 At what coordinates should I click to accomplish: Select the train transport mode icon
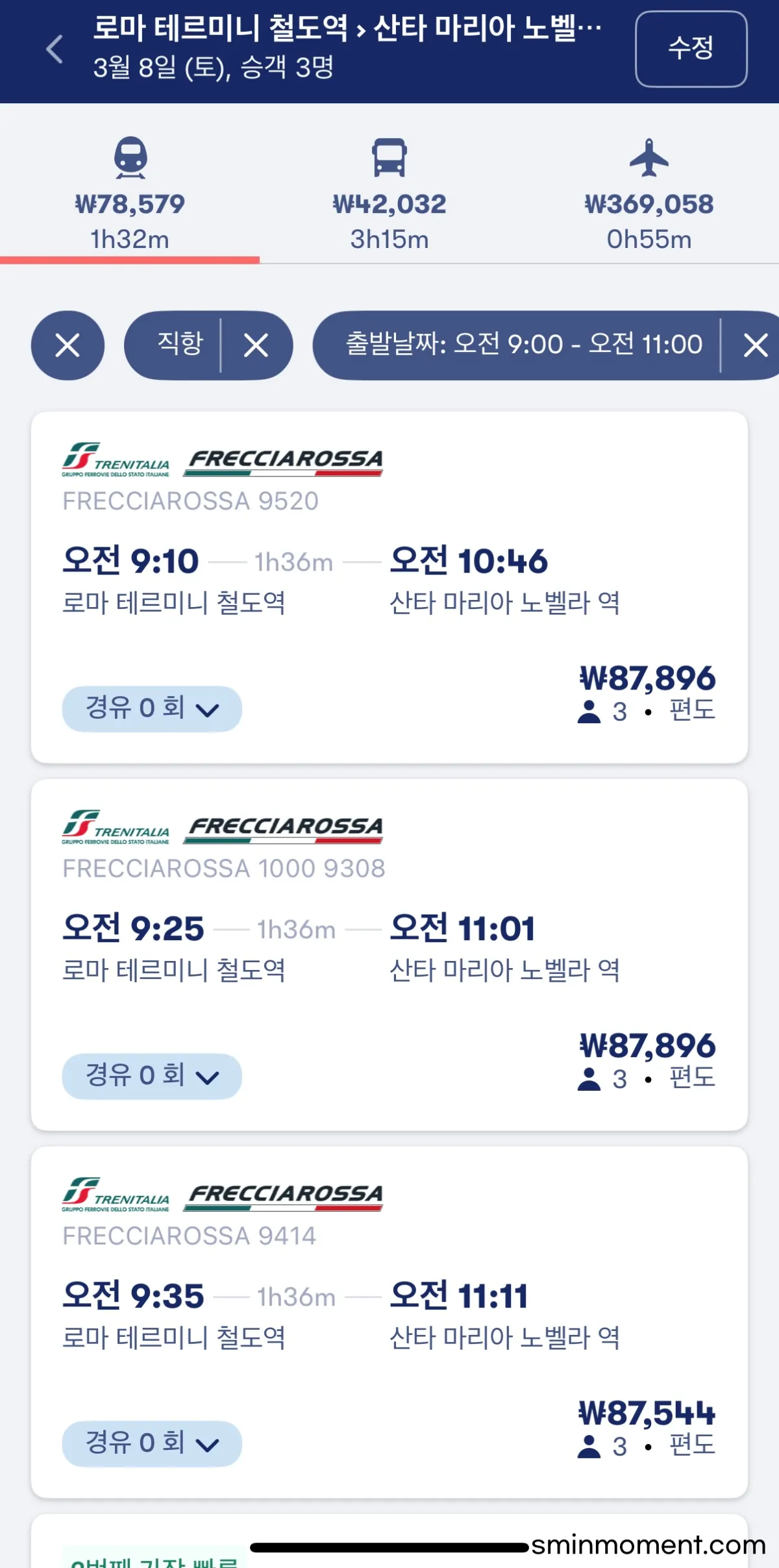click(130, 158)
